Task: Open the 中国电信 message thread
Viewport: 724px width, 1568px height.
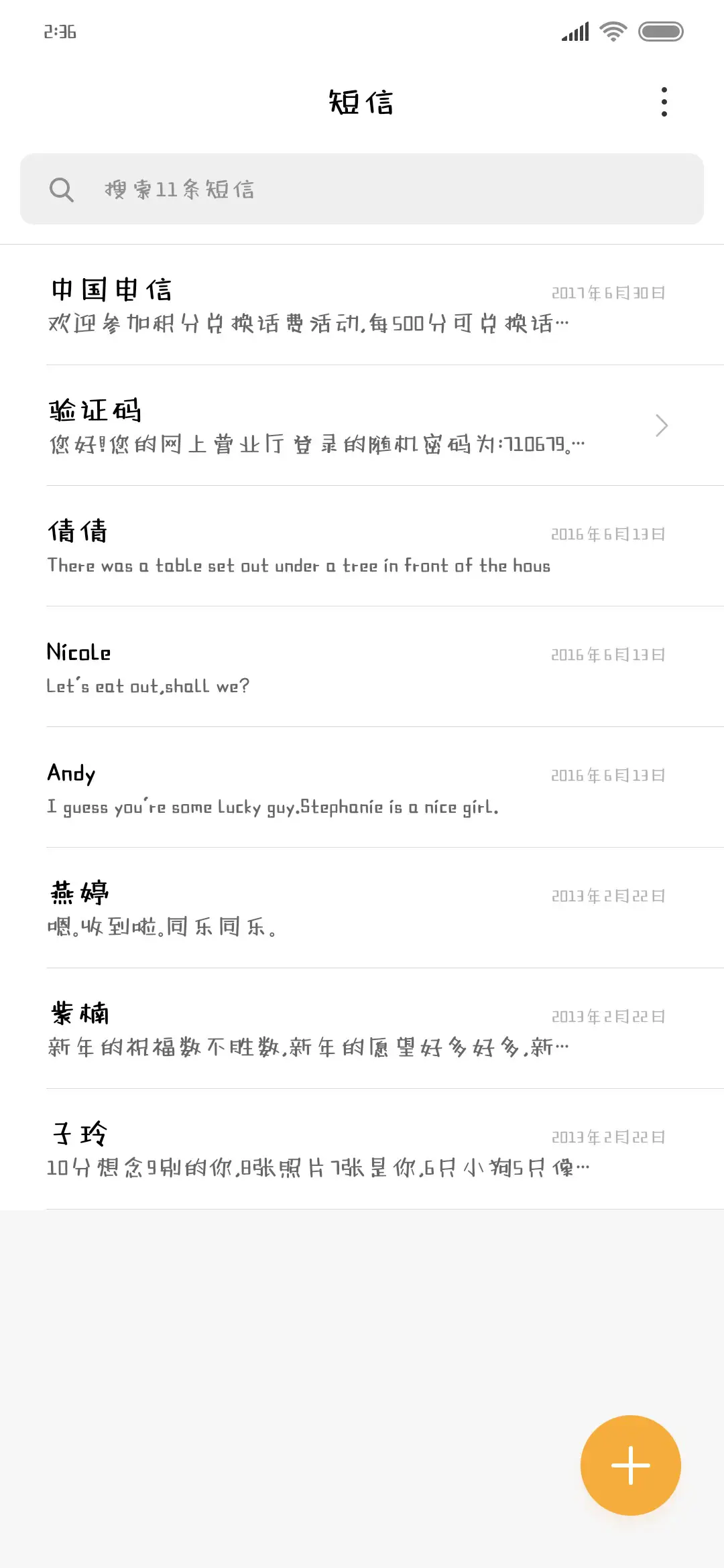Action: pyautogui.click(x=362, y=306)
